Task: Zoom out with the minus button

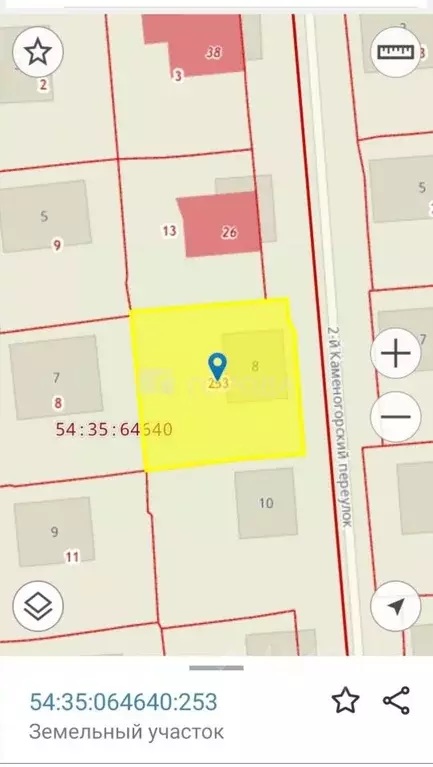Action: [396, 417]
